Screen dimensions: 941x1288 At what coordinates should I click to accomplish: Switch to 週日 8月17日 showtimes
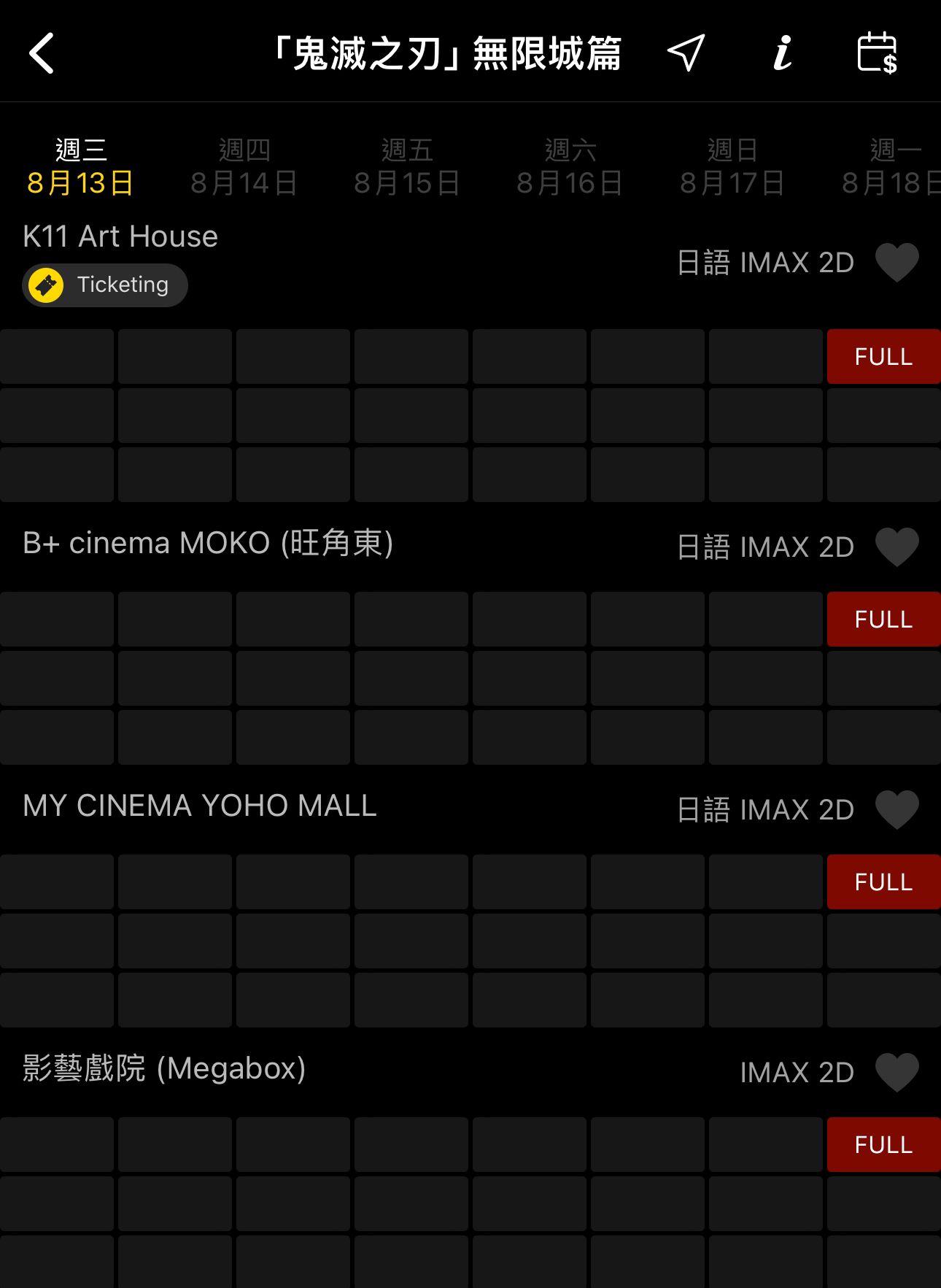(x=732, y=167)
